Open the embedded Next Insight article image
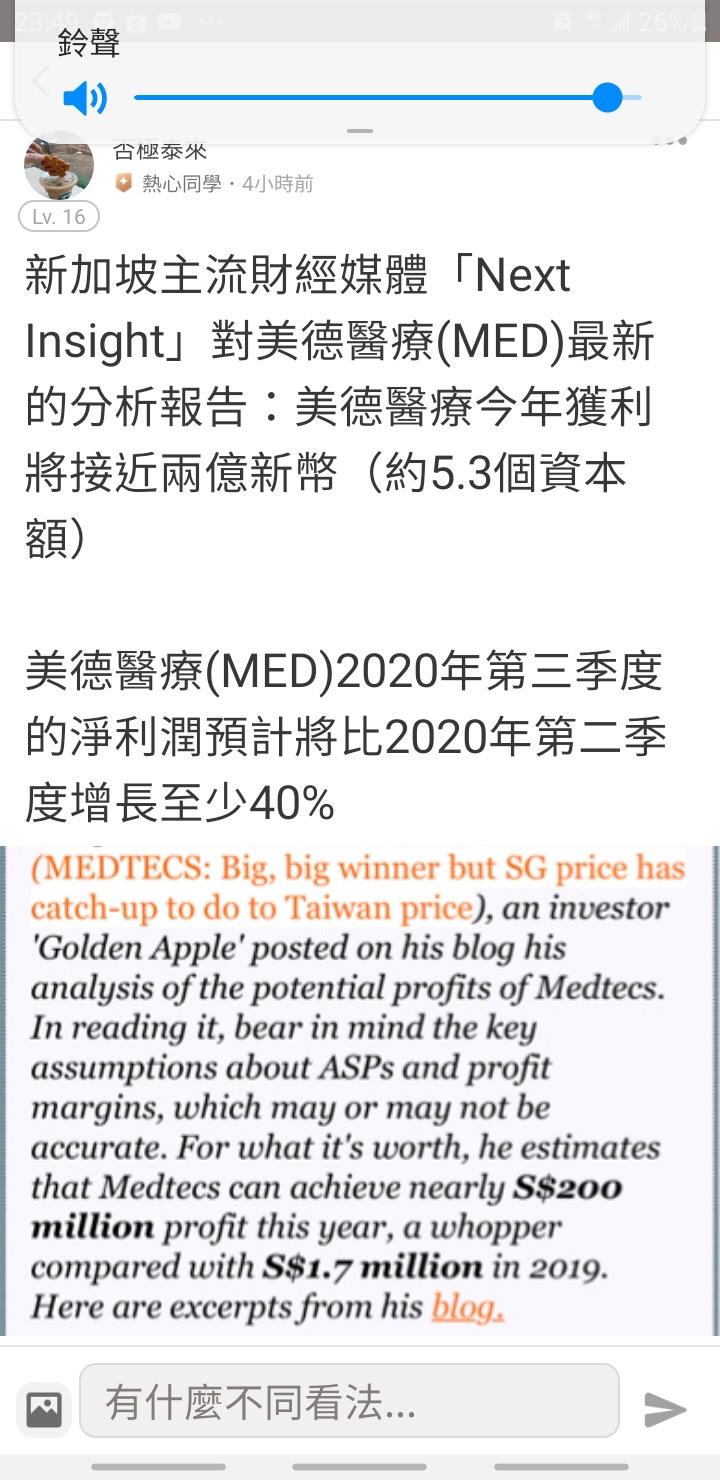Image resolution: width=720 pixels, height=1480 pixels. [360, 1090]
